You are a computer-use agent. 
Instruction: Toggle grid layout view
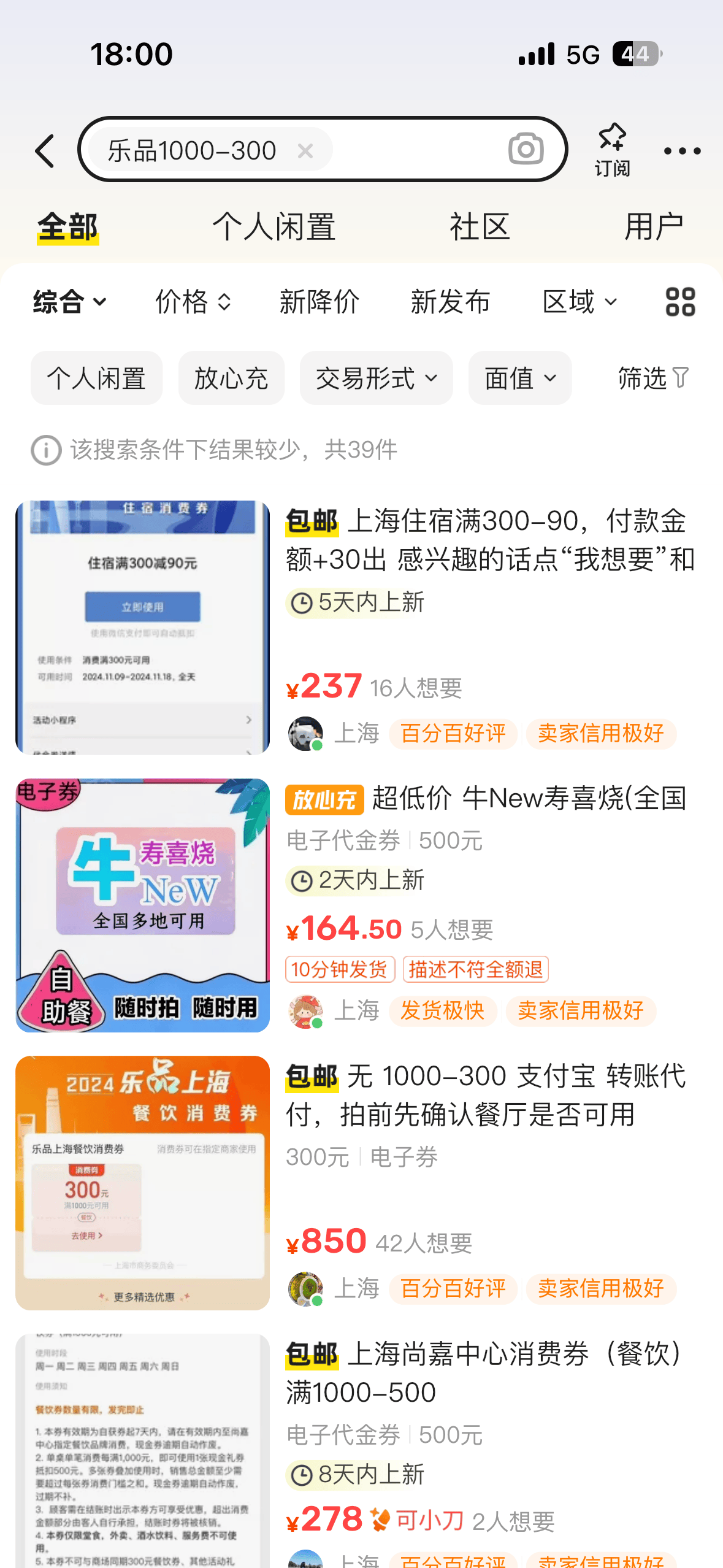click(680, 302)
